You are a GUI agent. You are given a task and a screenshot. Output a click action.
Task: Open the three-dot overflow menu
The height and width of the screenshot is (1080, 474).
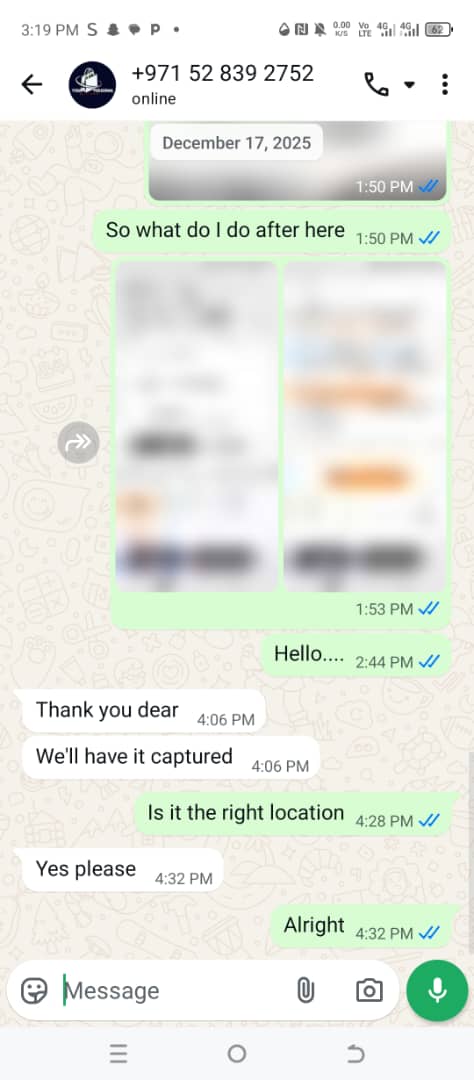[x=445, y=85]
